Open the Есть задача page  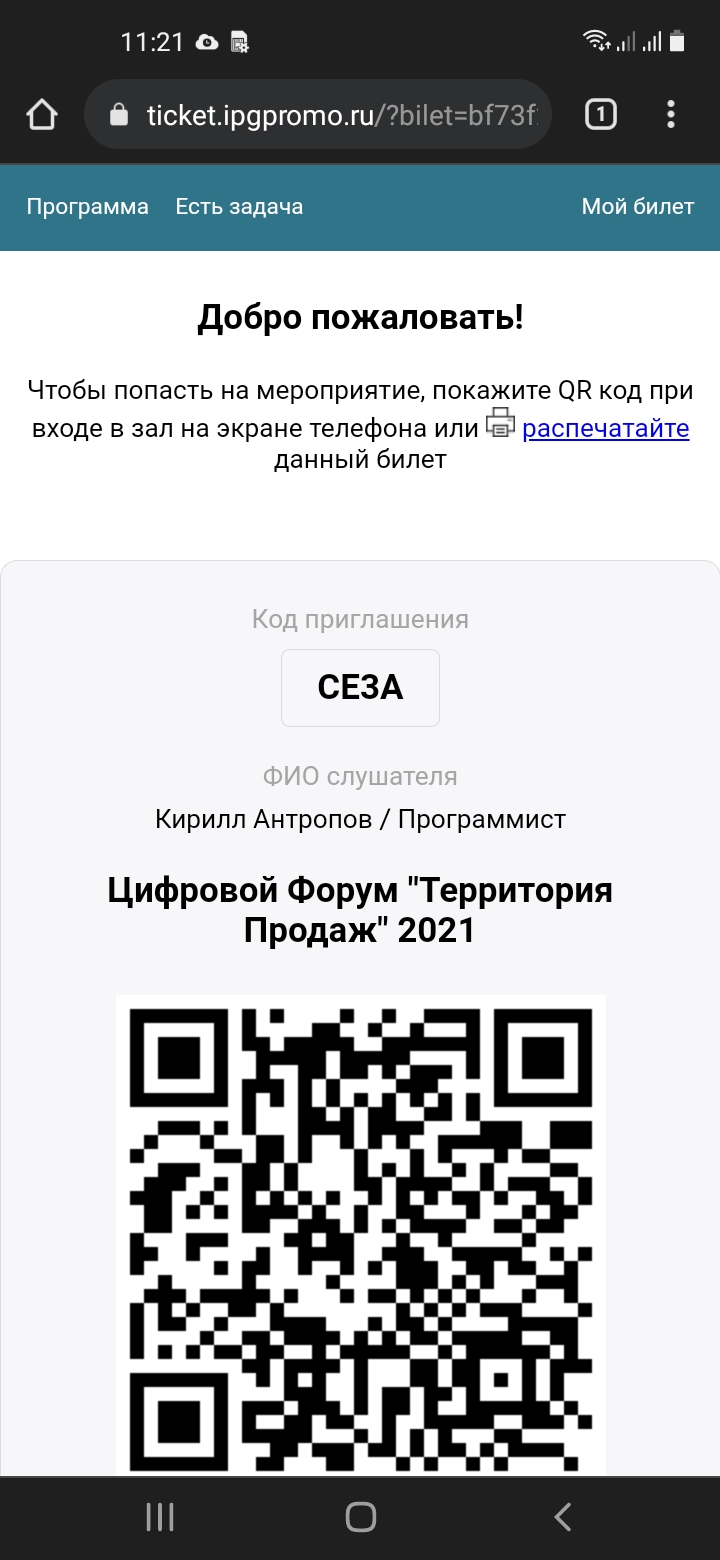pos(239,207)
